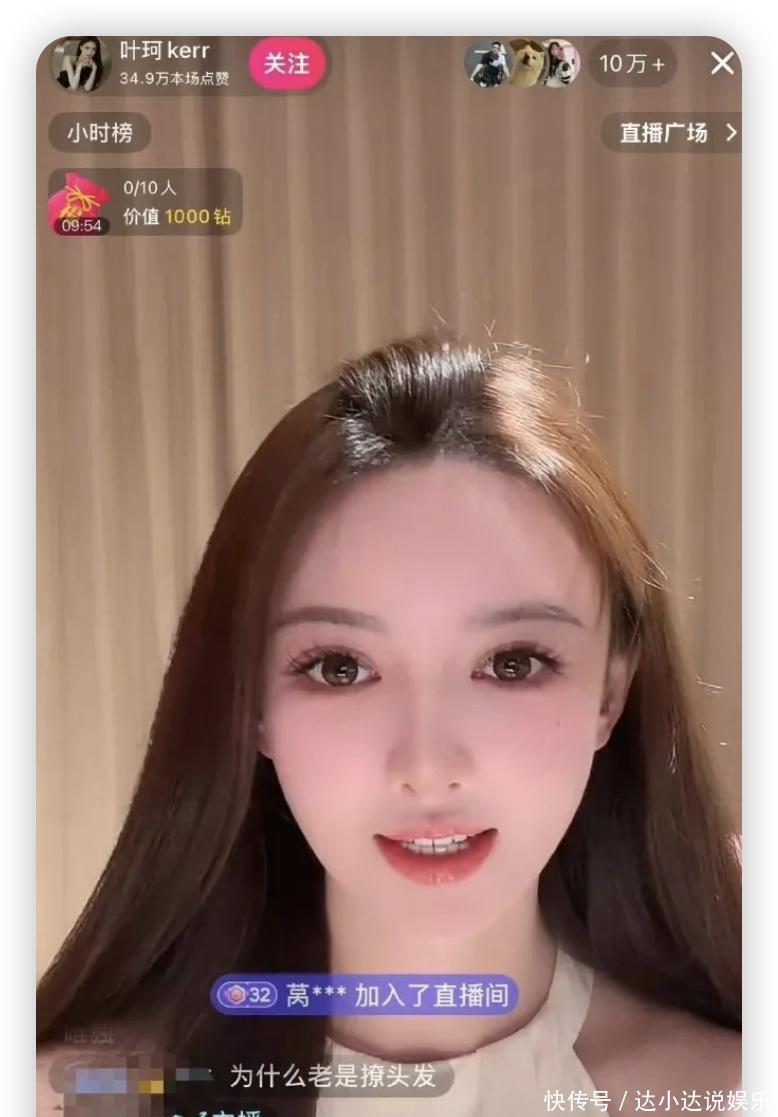The width and height of the screenshot is (778, 1117).
Task: Follow the streamer with the 关注 button
Action: point(286,64)
